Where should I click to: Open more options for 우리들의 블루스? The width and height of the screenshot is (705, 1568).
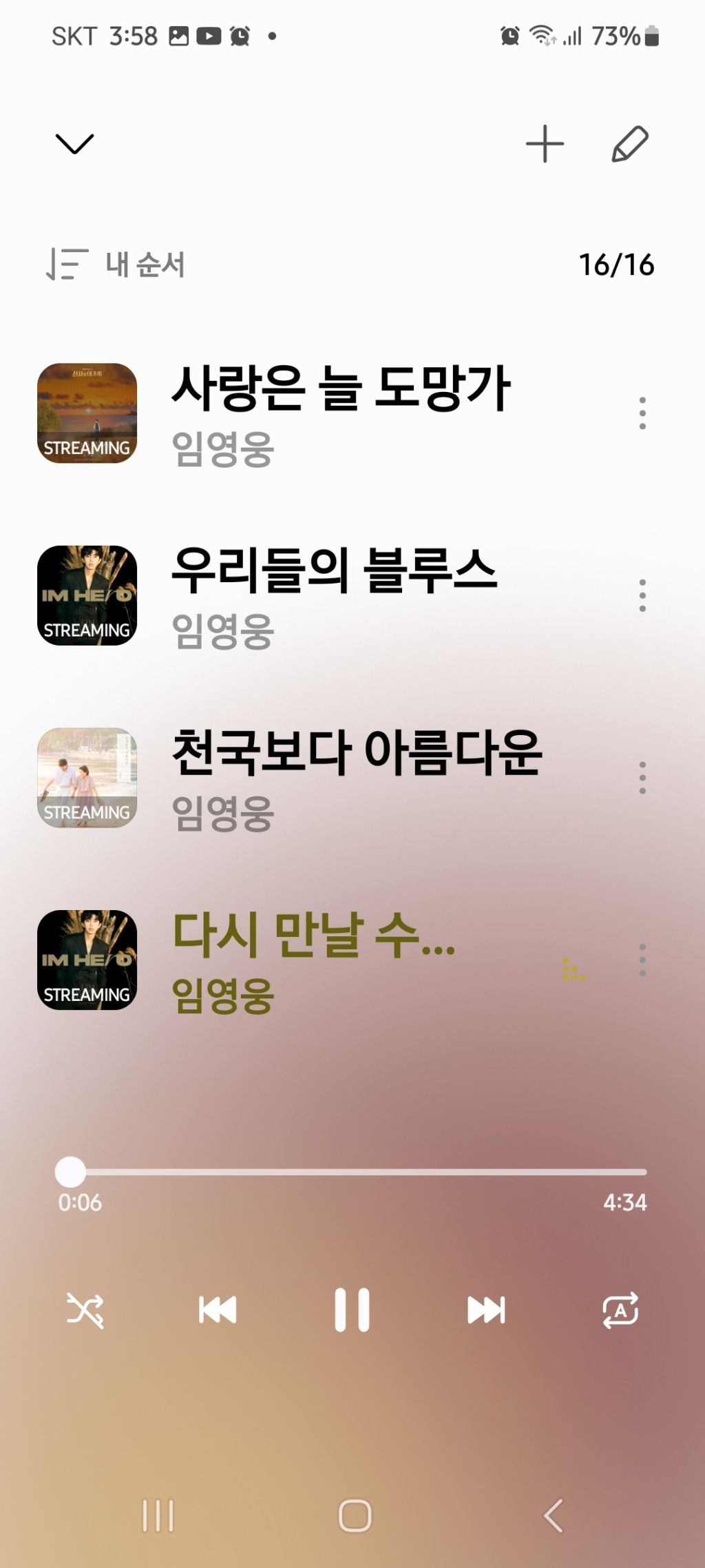pos(642,595)
